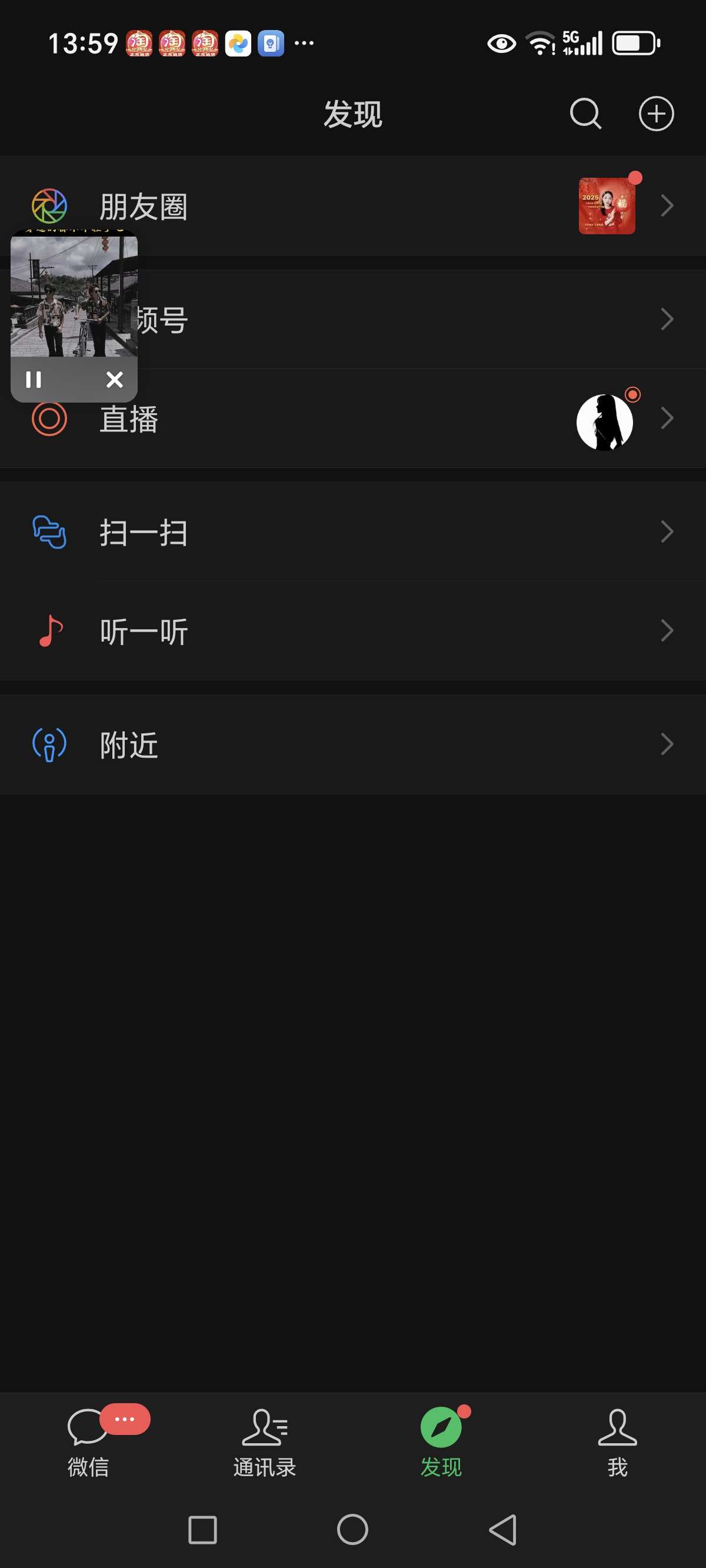Image resolution: width=706 pixels, height=1568 pixels.
Task: Select the 发现 tab
Action: click(441, 1441)
